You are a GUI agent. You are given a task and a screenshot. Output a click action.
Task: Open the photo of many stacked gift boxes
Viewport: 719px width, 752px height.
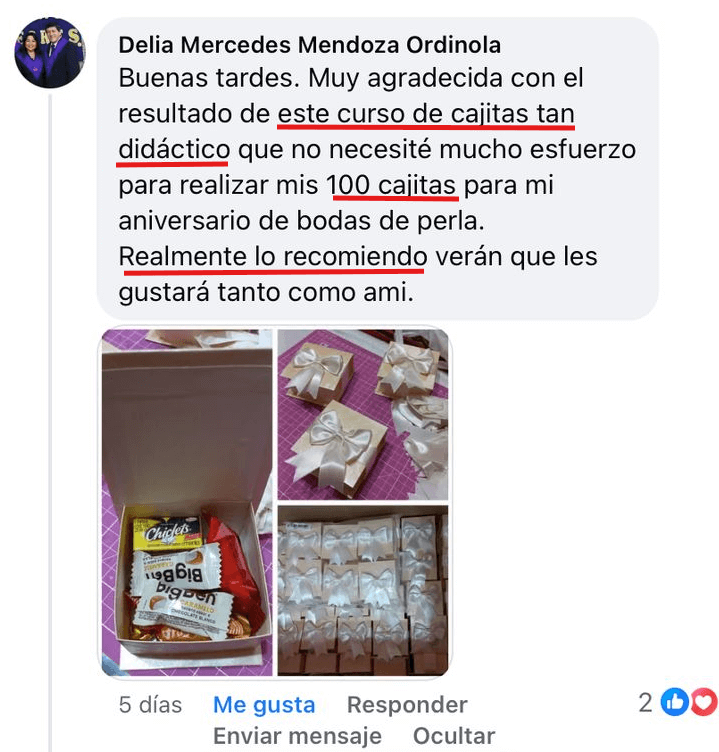point(363,591)
